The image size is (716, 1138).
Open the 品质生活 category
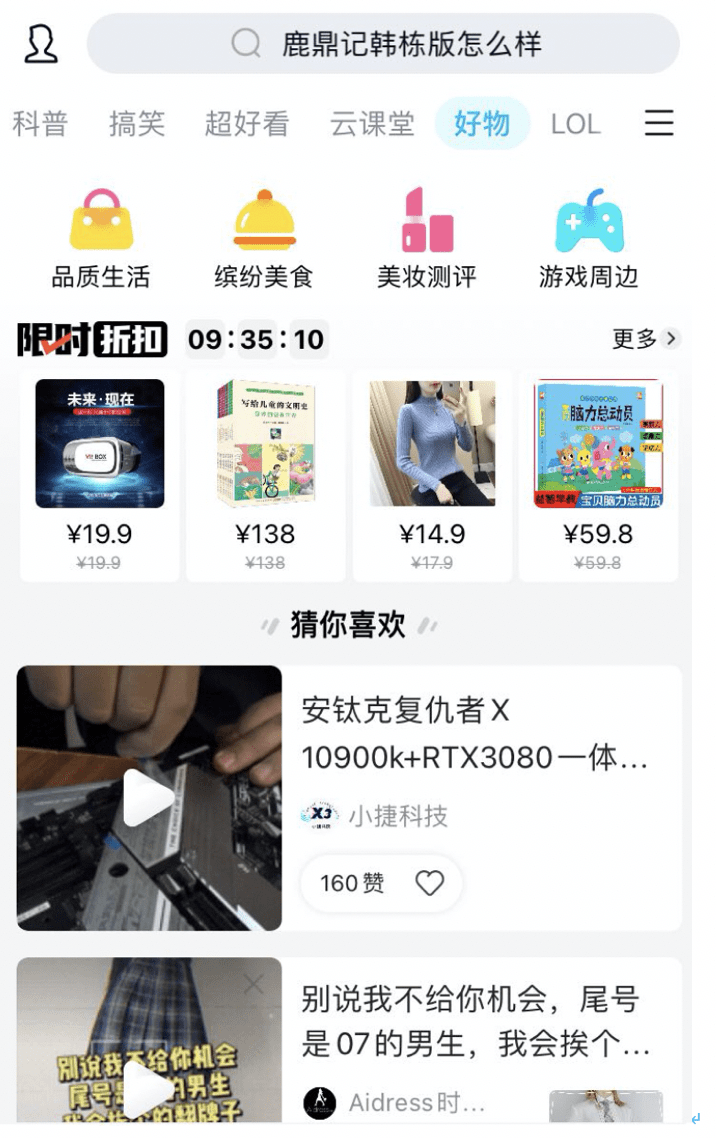pos(101,240)
